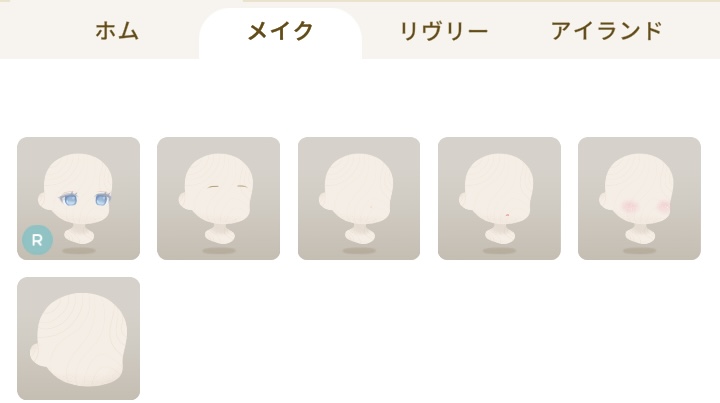Select the blank large head item
The image size is (720, 403).
tap(78, 338)
